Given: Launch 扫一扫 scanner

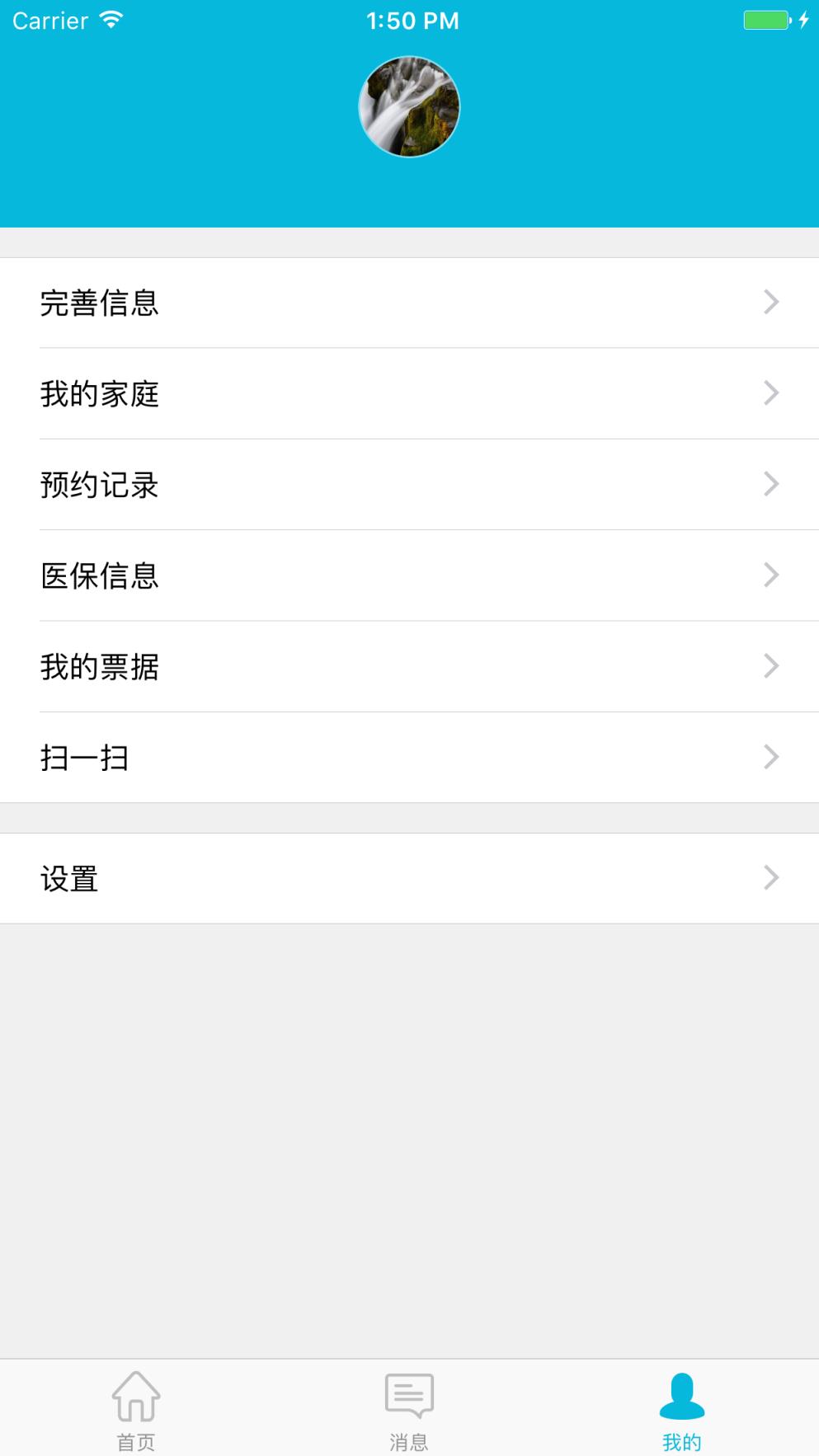Looking at the screenshot, I should pos(409,757).
